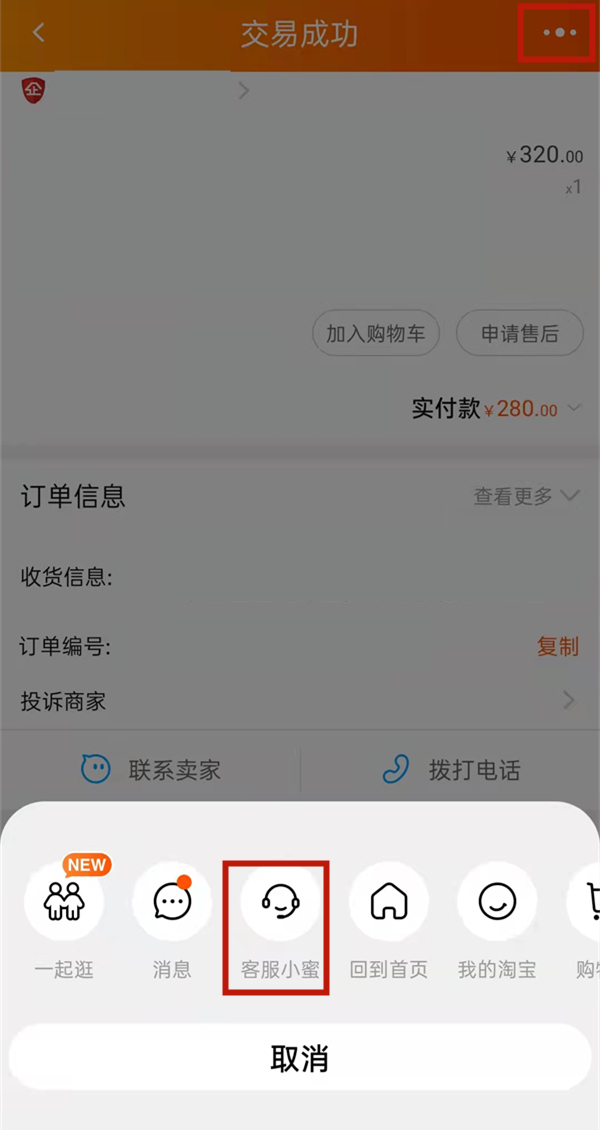
Task: Copy the order number with 复制
Action: tap(557, 647)
